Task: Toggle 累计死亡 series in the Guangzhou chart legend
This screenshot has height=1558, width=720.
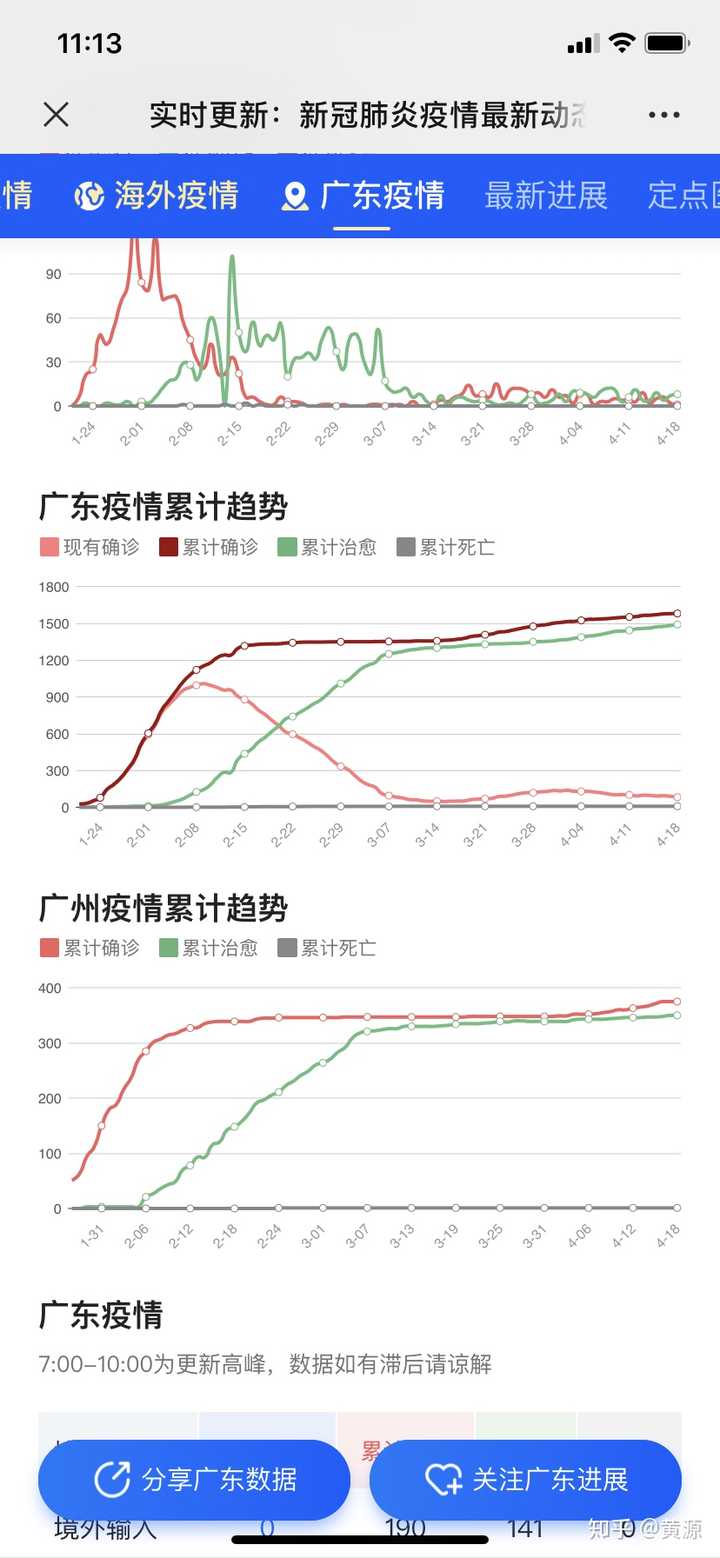Action: 327,948
